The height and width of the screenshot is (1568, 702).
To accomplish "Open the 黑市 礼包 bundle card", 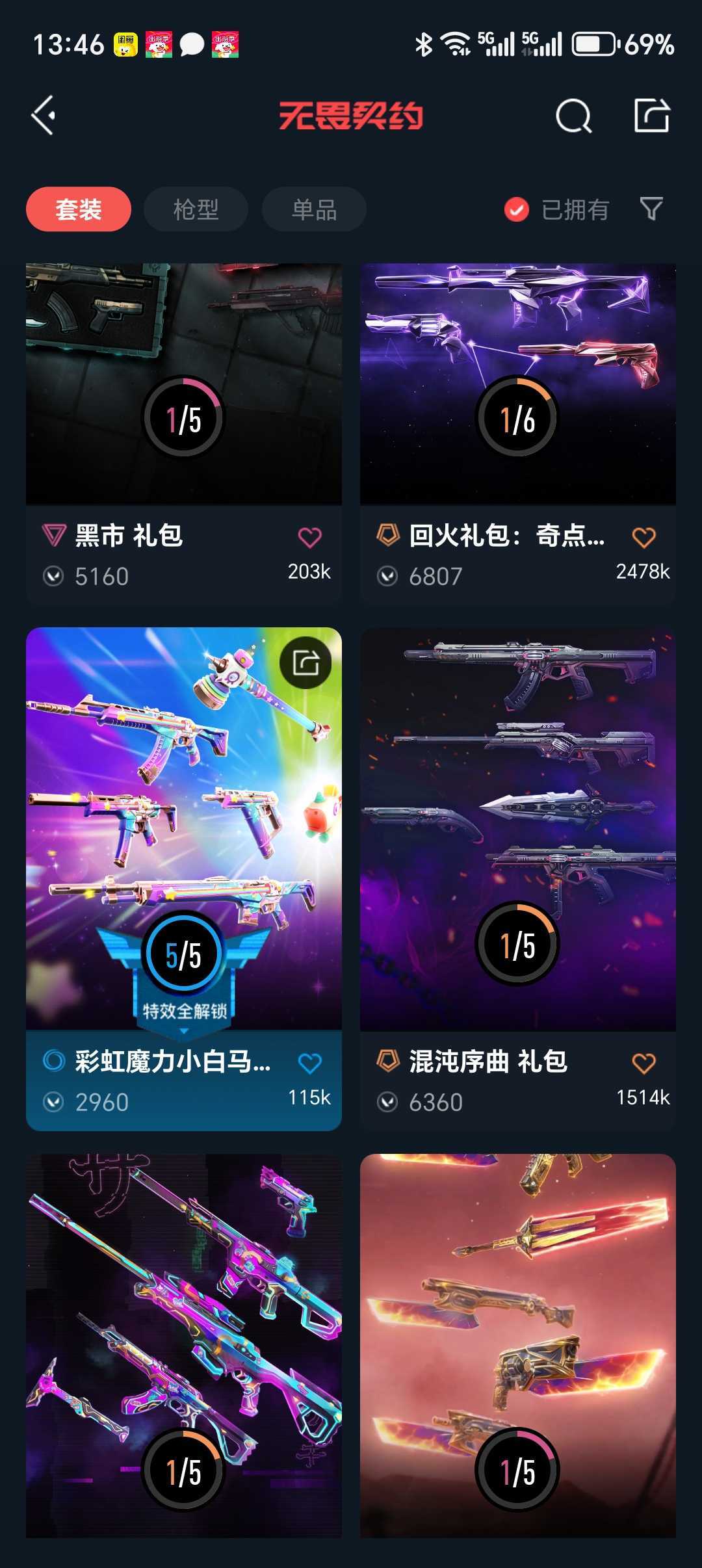I will tap(184, 434).
